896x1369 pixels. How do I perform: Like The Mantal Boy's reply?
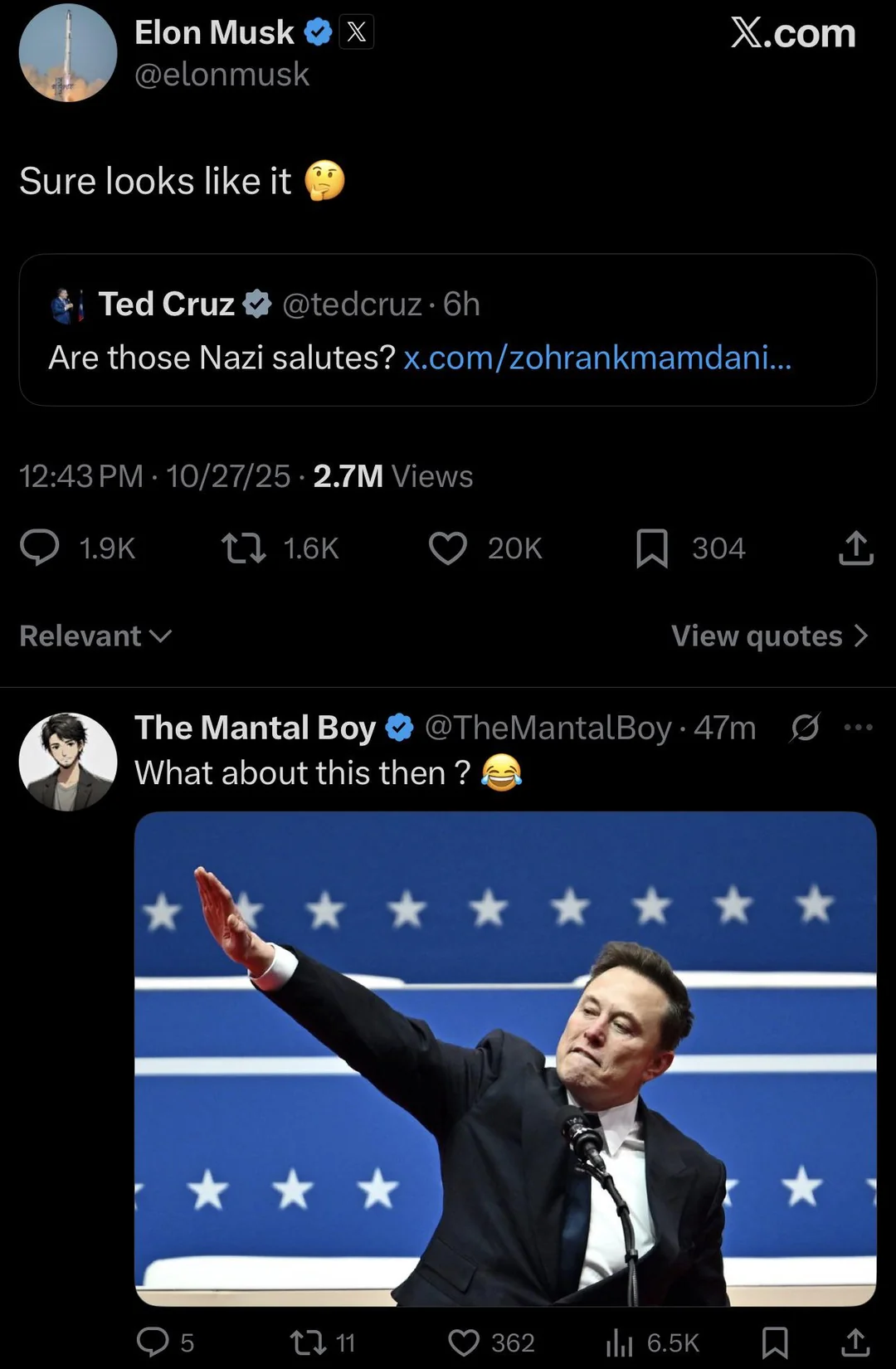pyautogui.click(x=465, y=1342)
